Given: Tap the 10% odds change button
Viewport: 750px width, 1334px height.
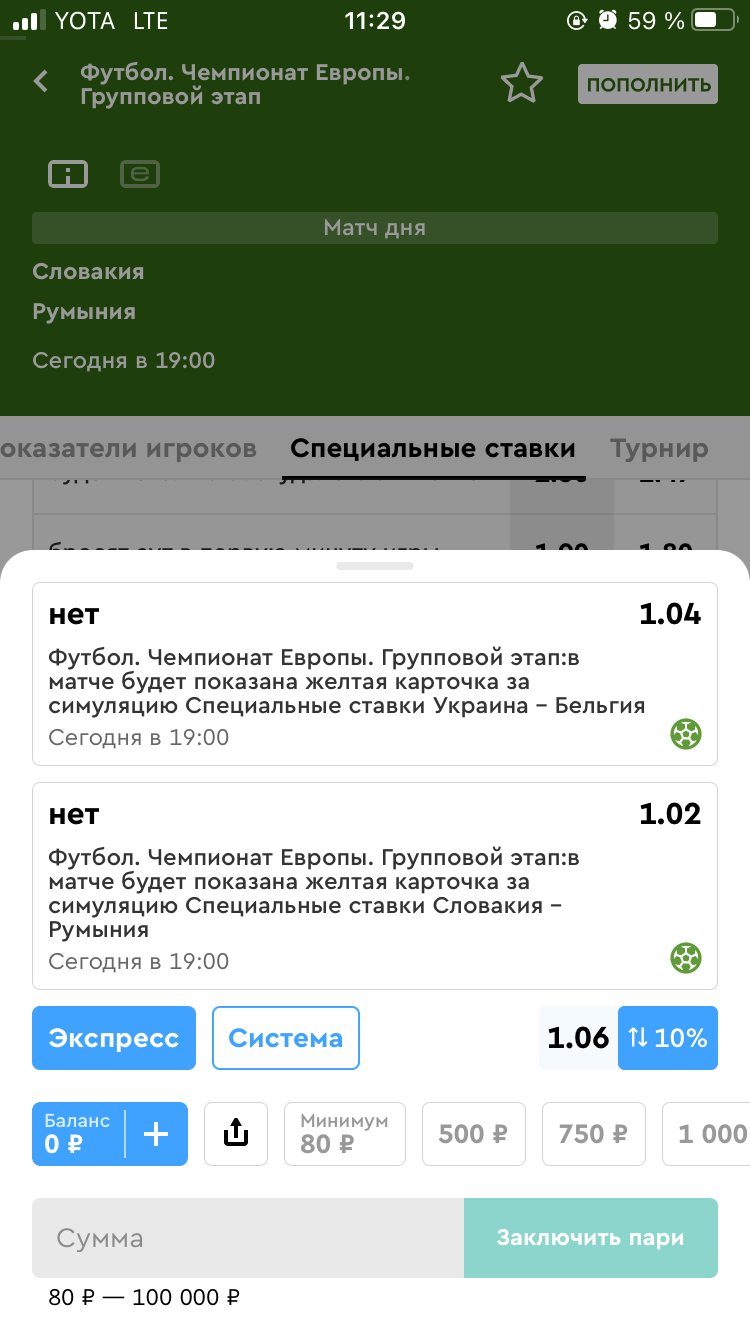Looking at the screenshot, I should pos(668,1038).
